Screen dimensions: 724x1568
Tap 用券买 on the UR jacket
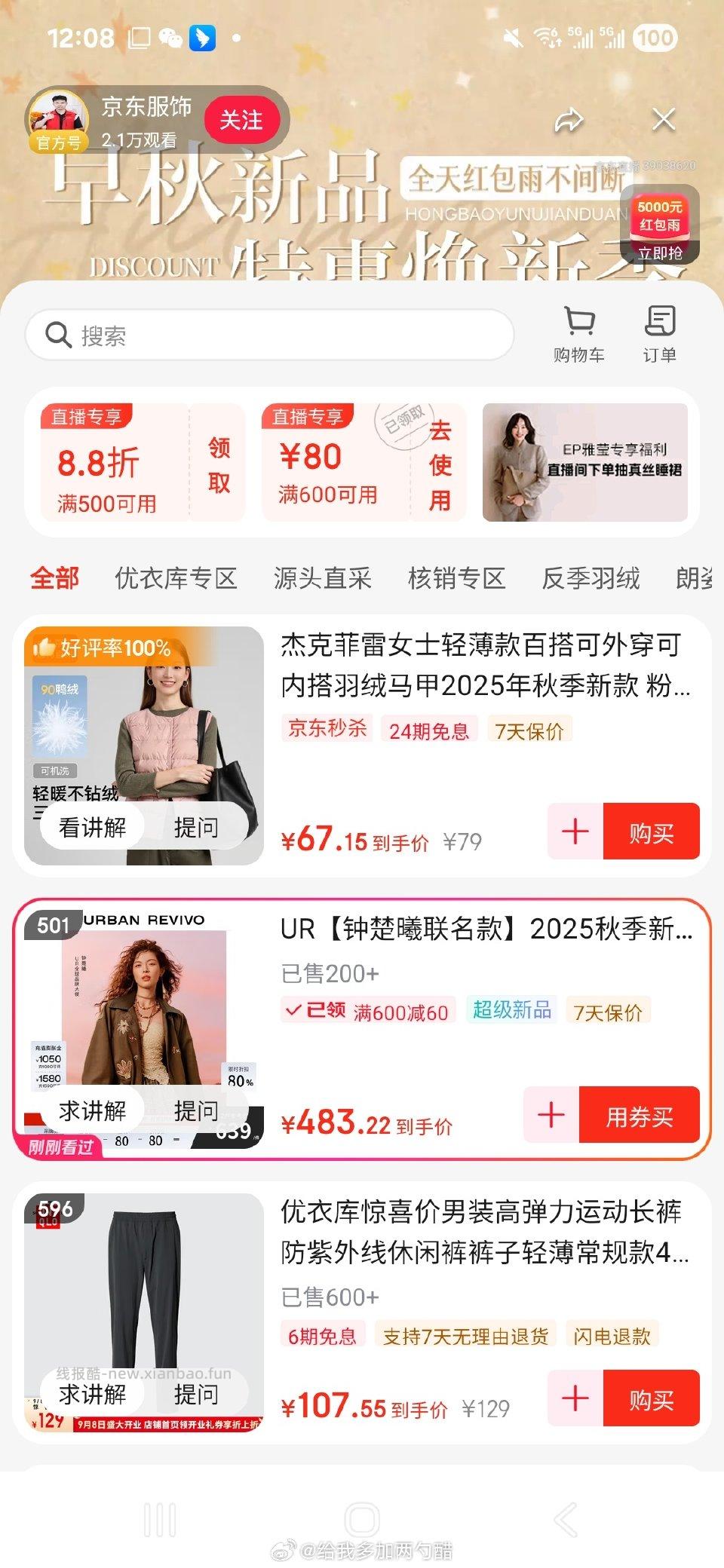coord(640,1115)
